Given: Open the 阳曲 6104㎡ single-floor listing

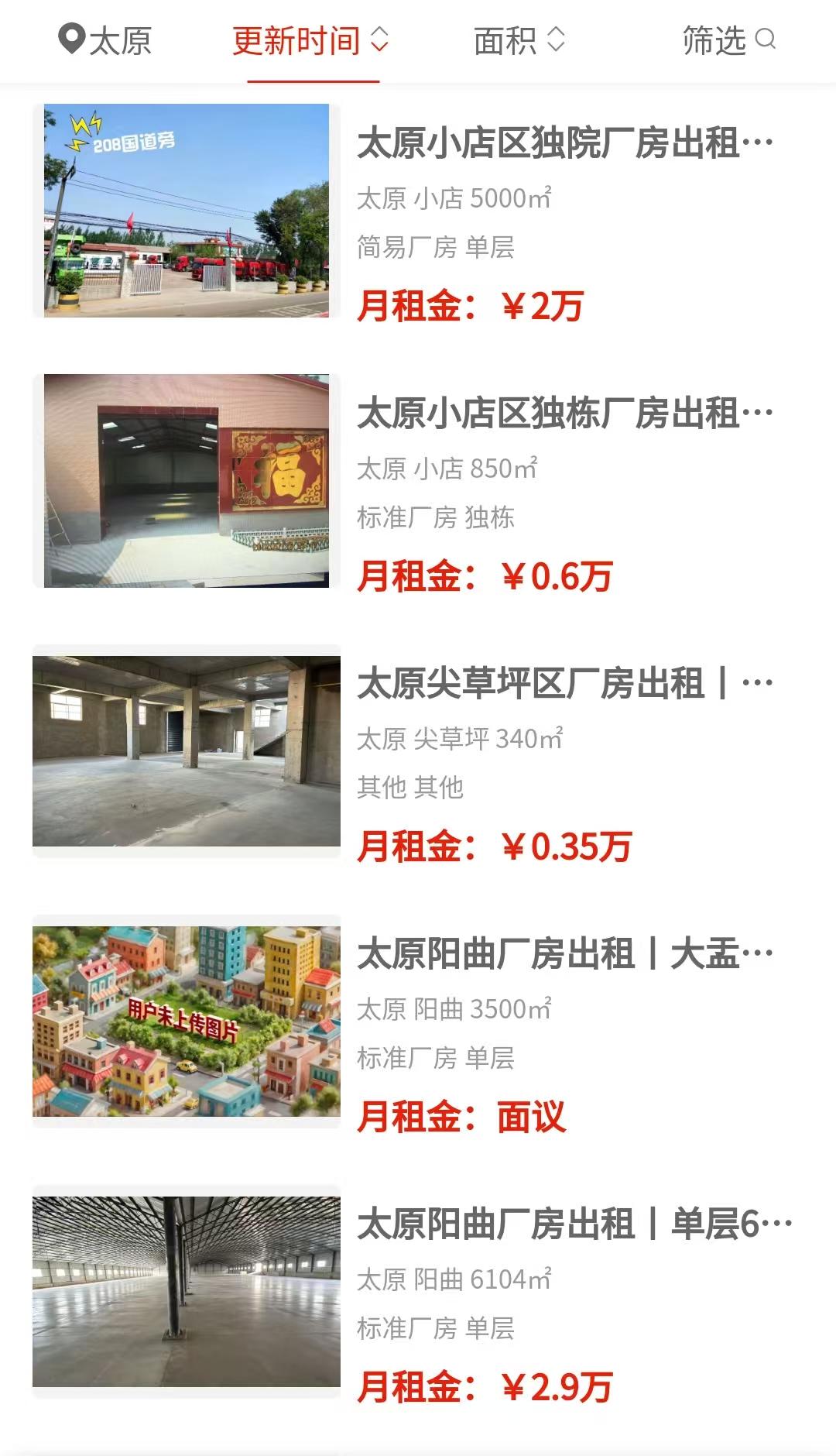Looking at the screenshot, I should [x=573, y=1225].
